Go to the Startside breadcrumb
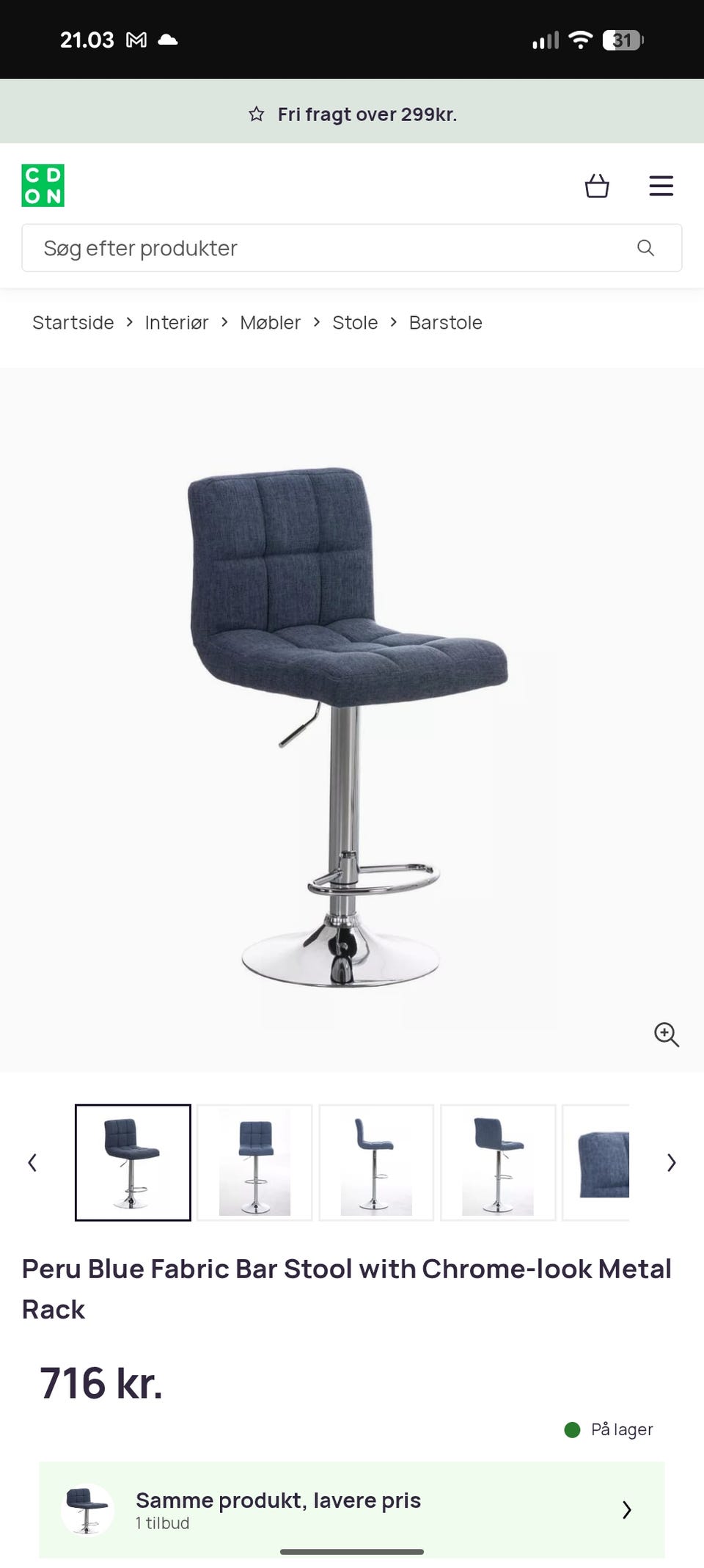This screenshot has width=704, height=1568. [x=73, y=323]
